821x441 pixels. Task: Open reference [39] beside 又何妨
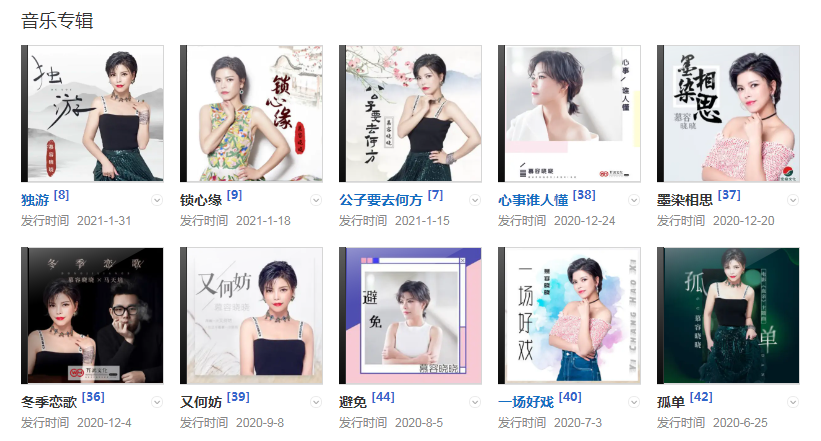[238, 397]
